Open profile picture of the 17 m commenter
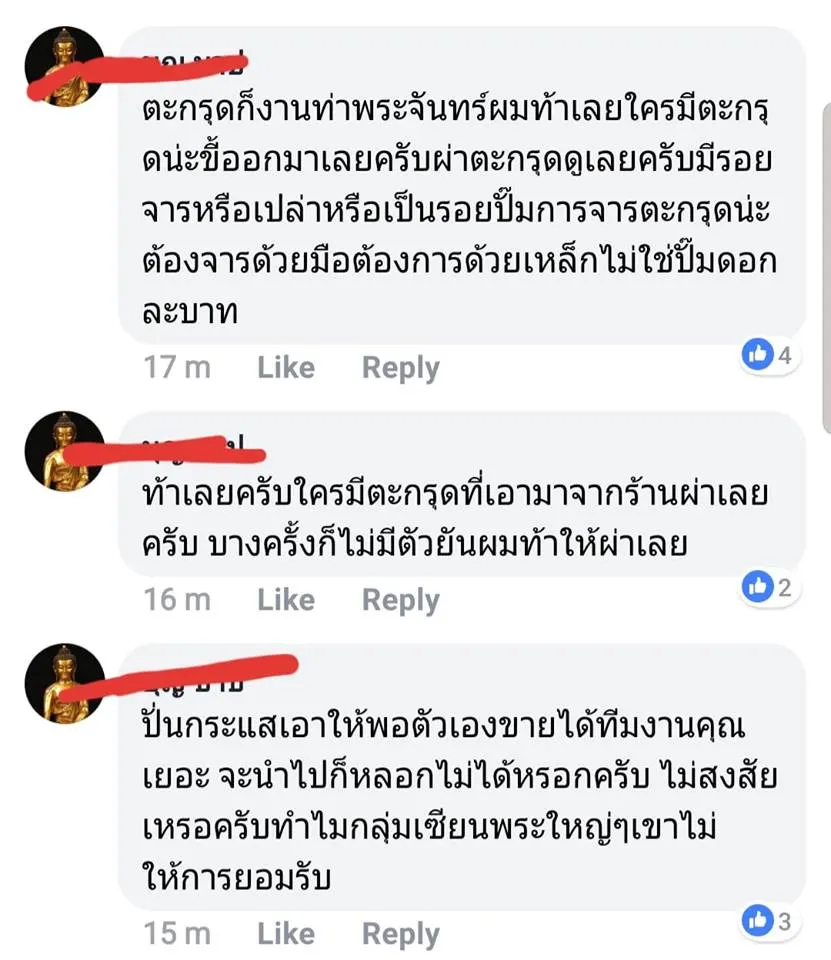The width and height of the screenshot is (831, 960). (64, 67)
